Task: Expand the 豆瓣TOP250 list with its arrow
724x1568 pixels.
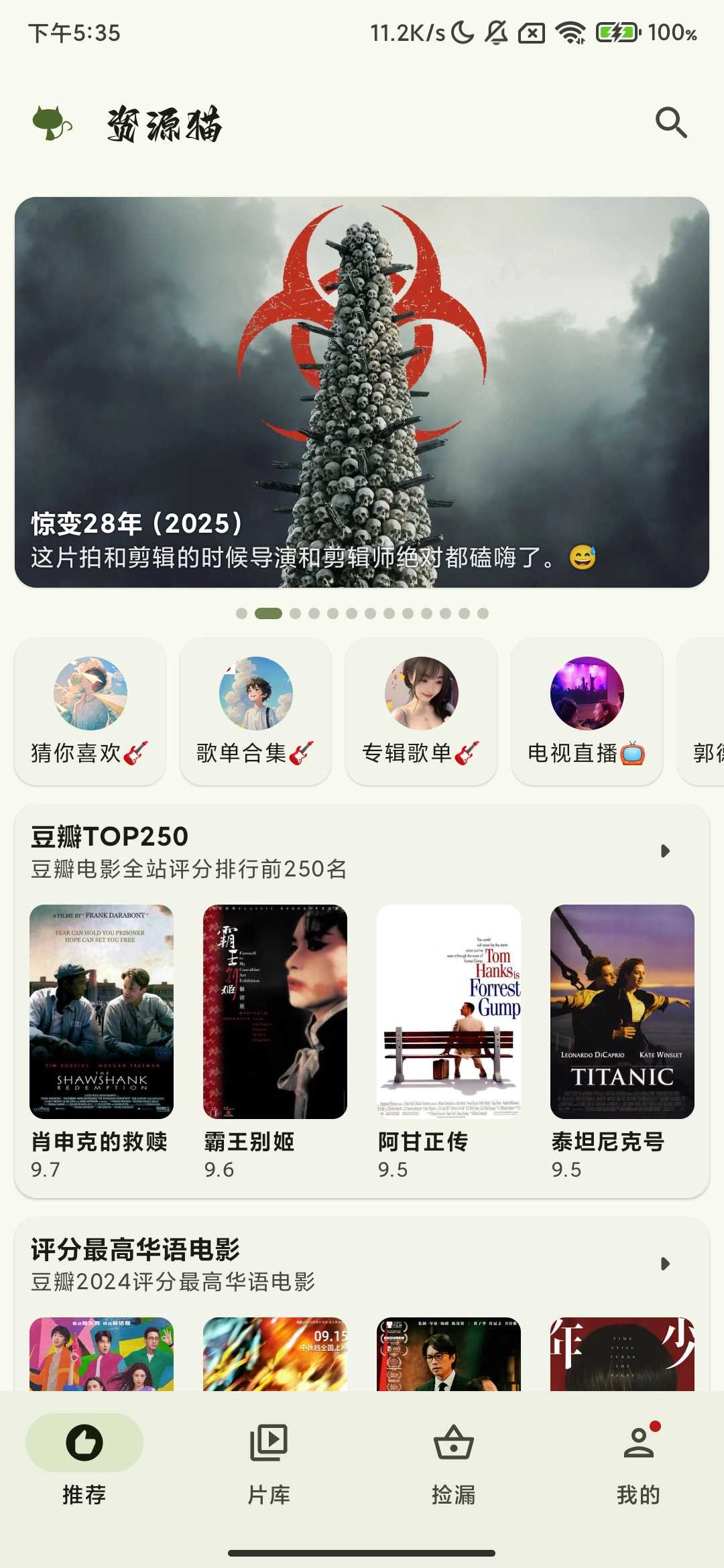Action: point(665,851)
